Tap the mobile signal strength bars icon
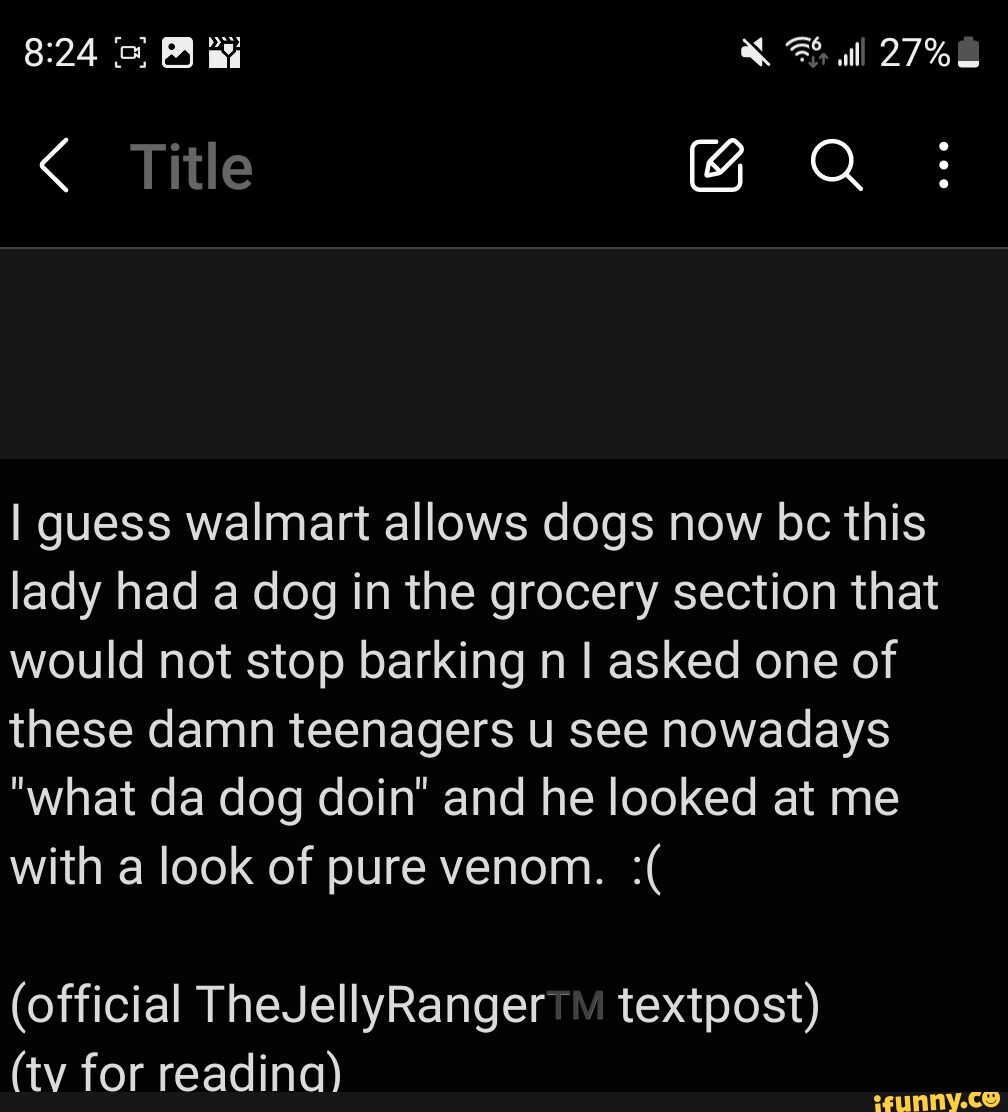Screen dimensions: 1008x1112 (849, 52)
